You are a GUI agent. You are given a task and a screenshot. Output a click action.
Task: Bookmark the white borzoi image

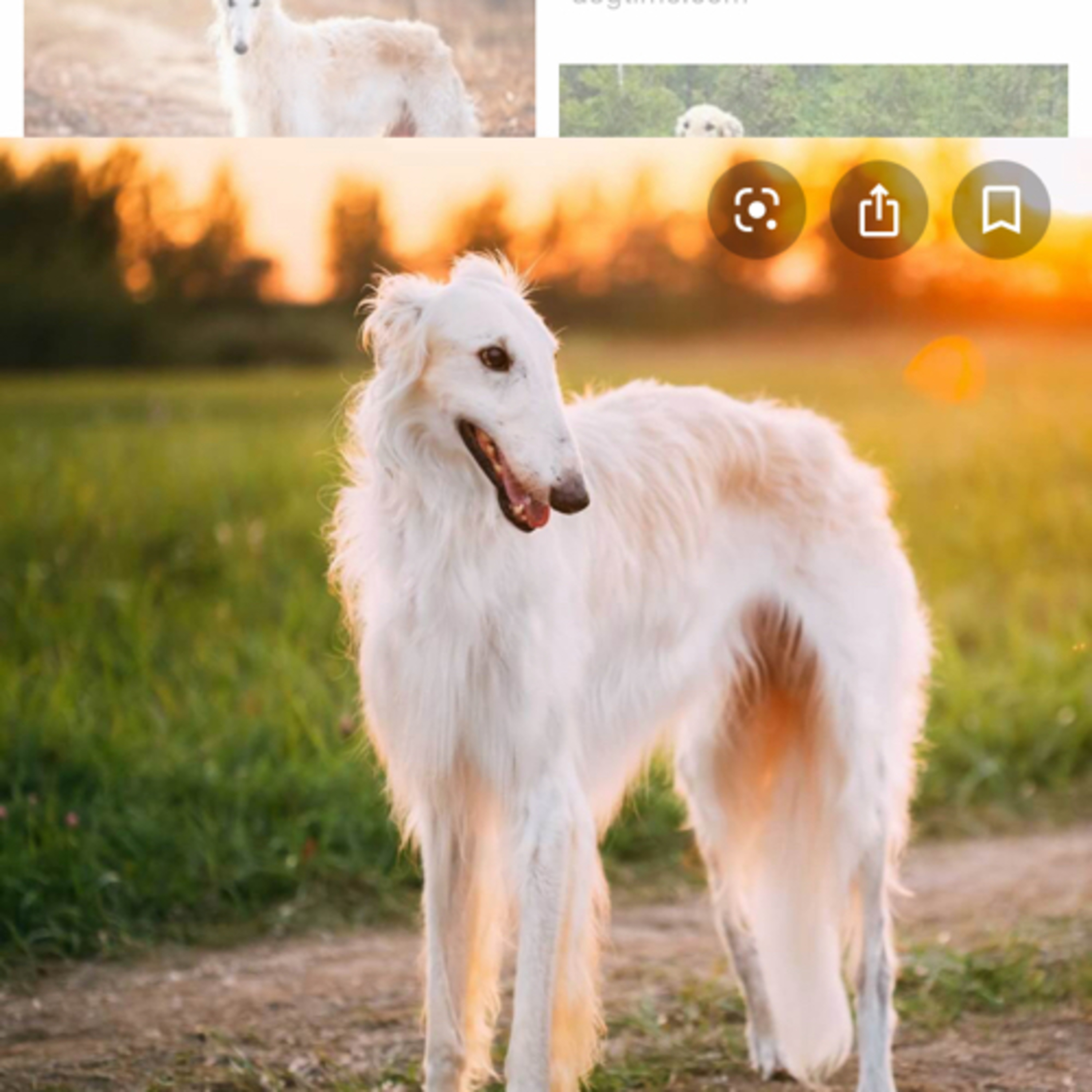pos(1001,210)
